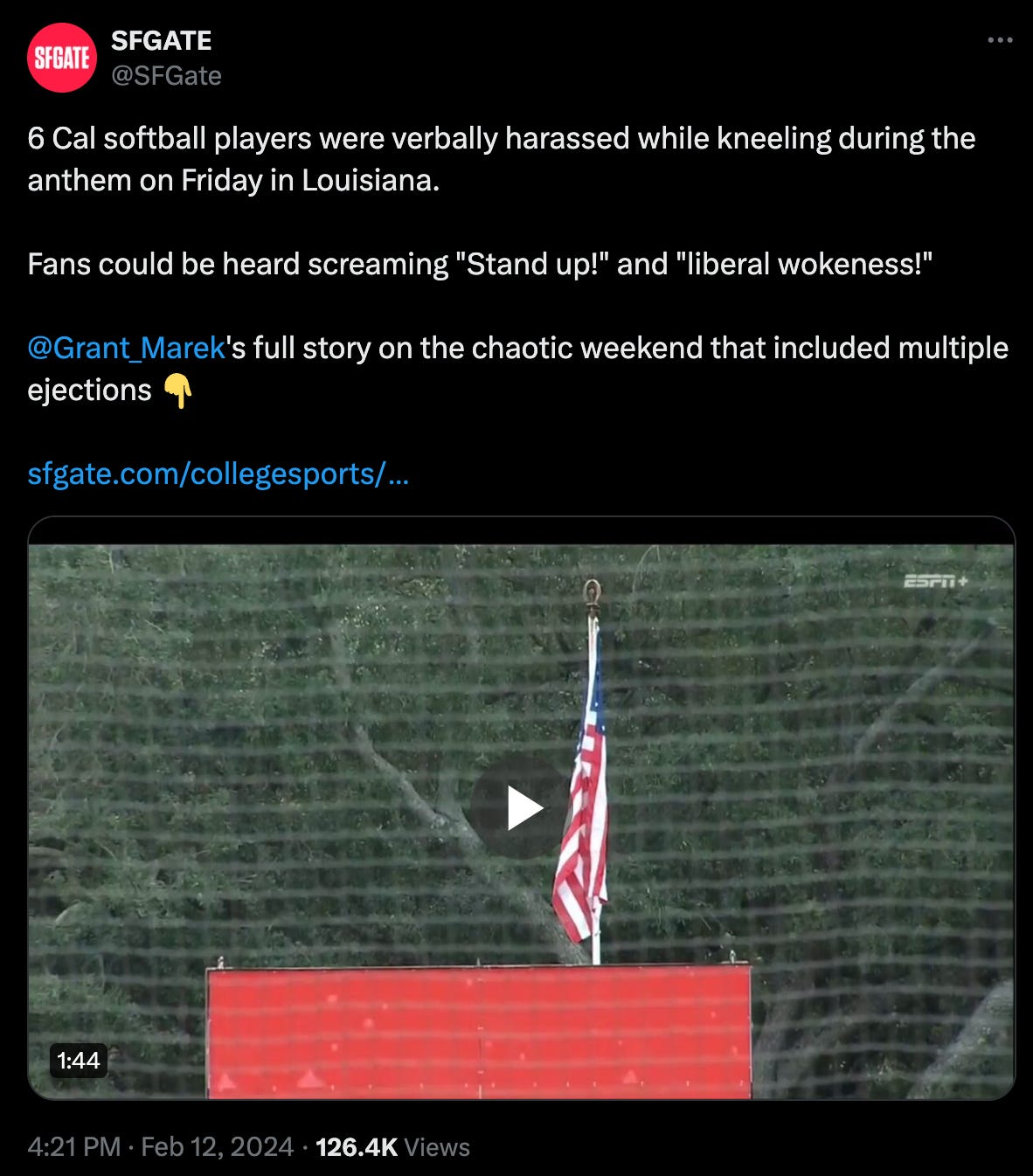Open the sfgate.com/collegesports article link

[x=218, y=474]
